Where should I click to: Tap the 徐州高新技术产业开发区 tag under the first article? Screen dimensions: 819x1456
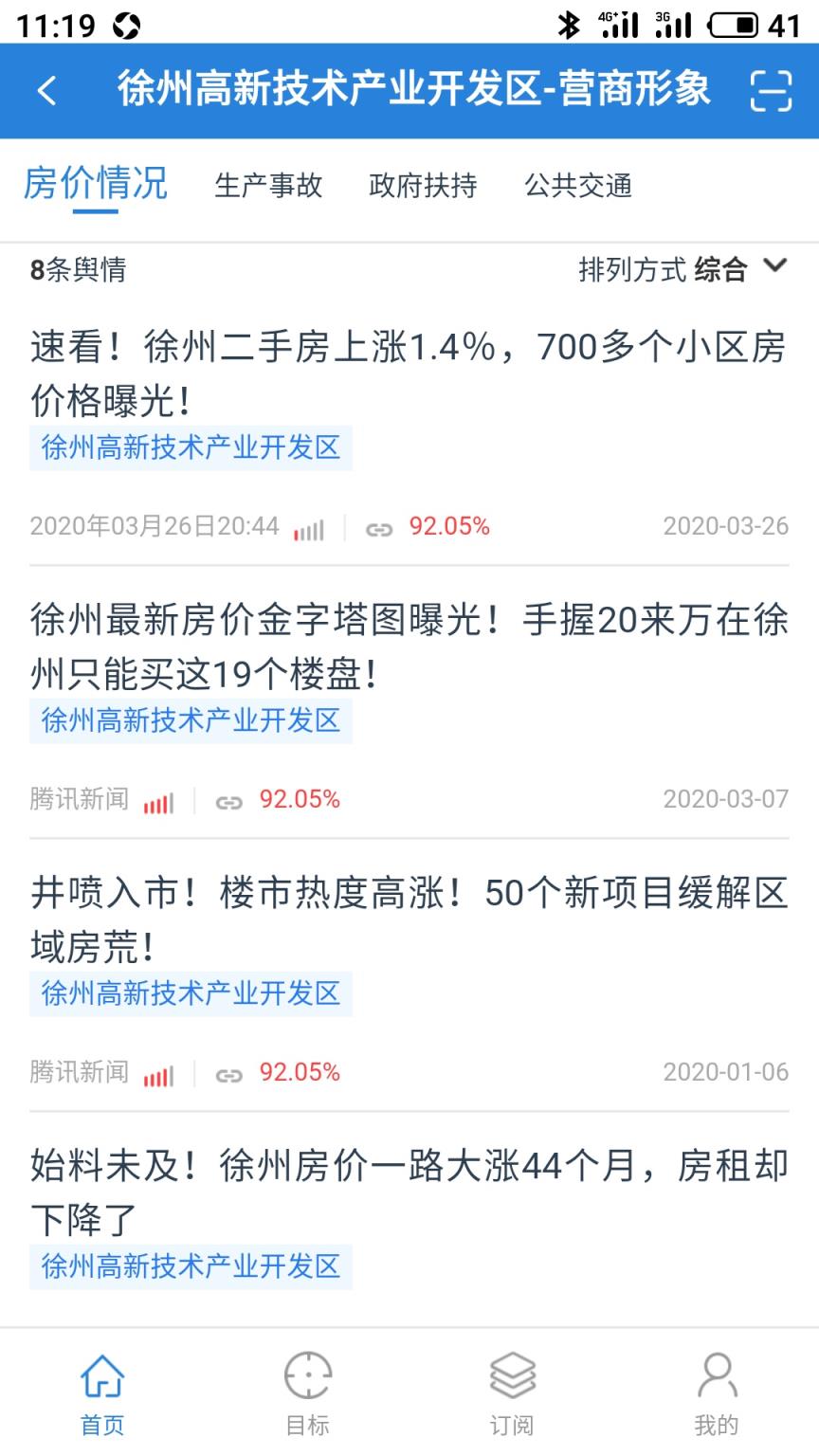190,447
